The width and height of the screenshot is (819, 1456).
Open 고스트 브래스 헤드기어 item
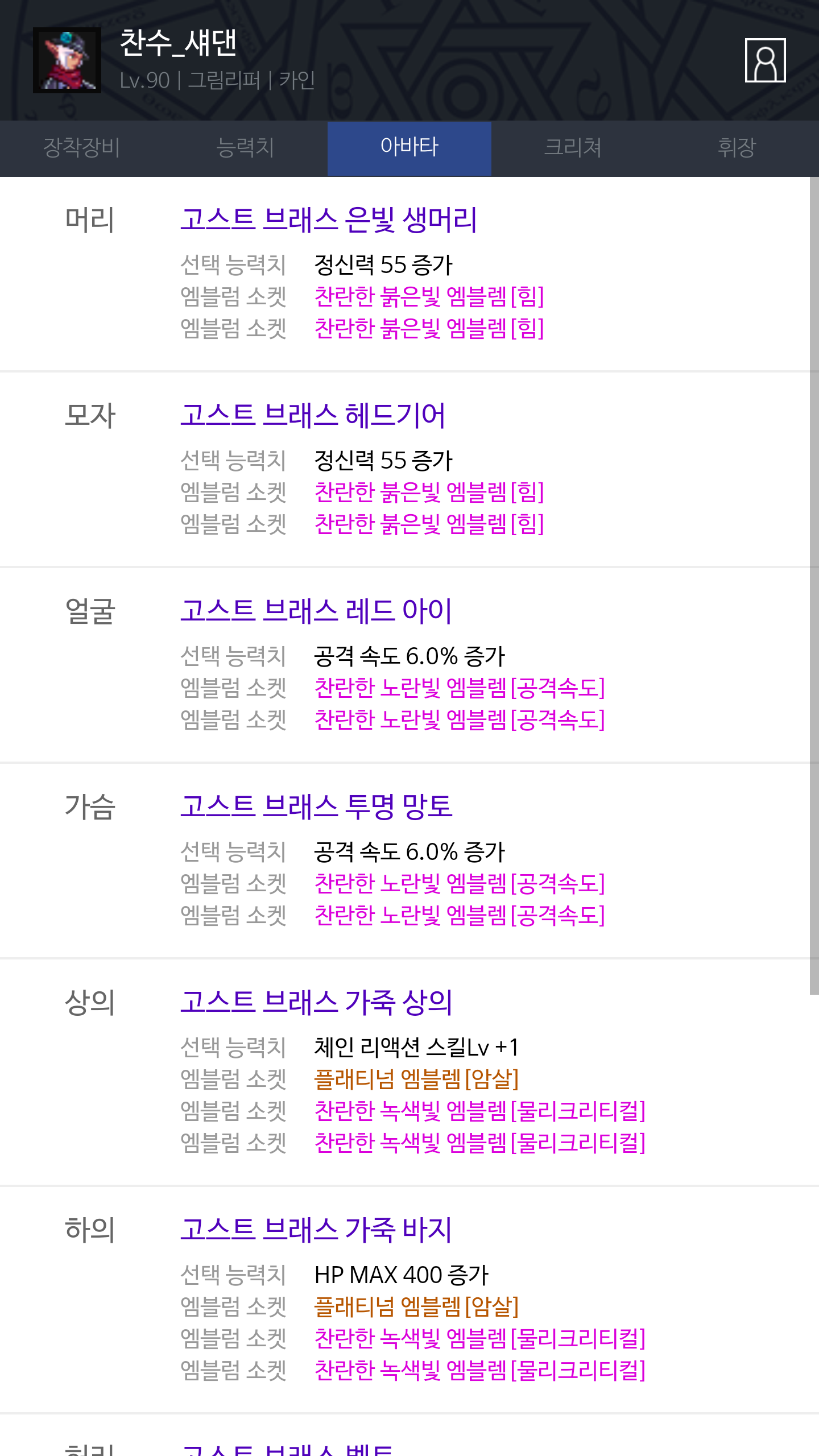pyautogui.click(x=313, y=416)
